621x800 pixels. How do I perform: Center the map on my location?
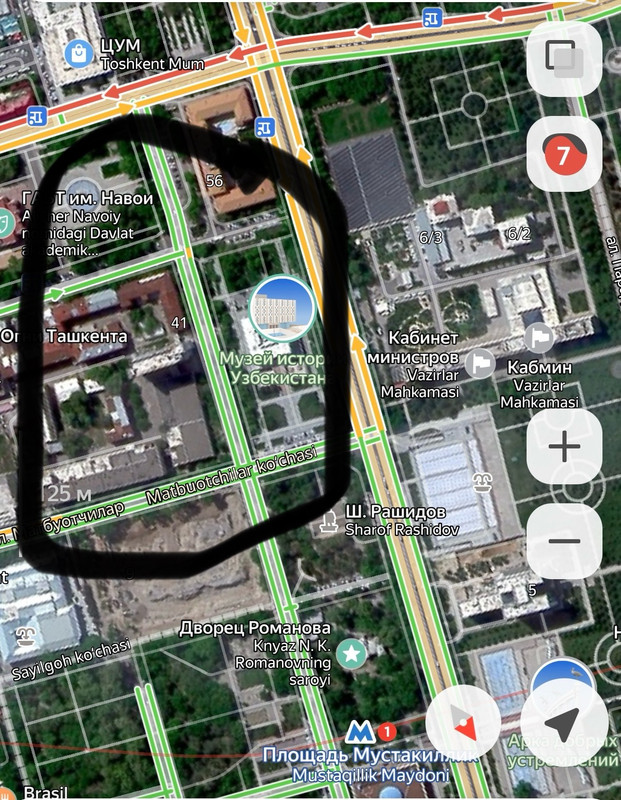[x=564, y=723]
